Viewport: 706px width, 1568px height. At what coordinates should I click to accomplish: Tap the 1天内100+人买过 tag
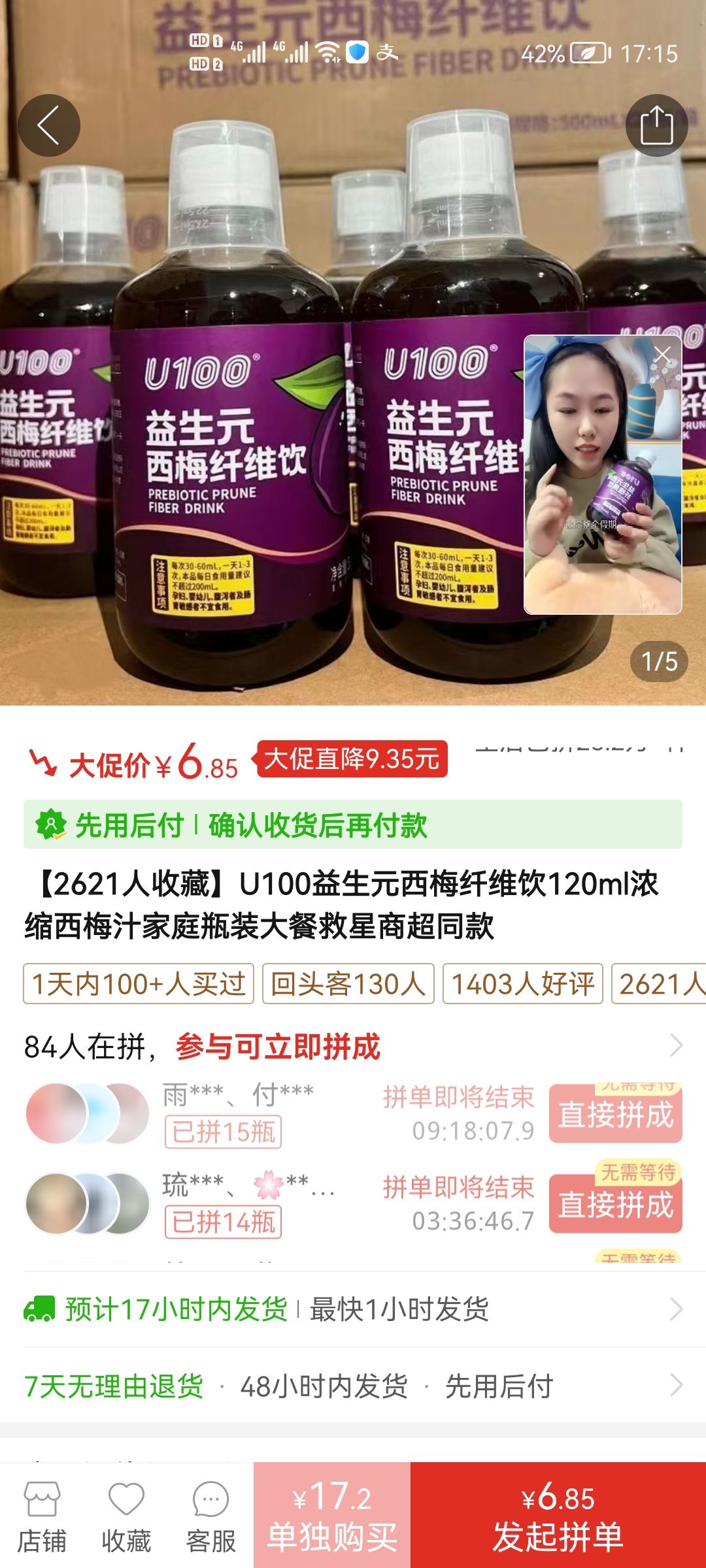click(x=139, y=983)
